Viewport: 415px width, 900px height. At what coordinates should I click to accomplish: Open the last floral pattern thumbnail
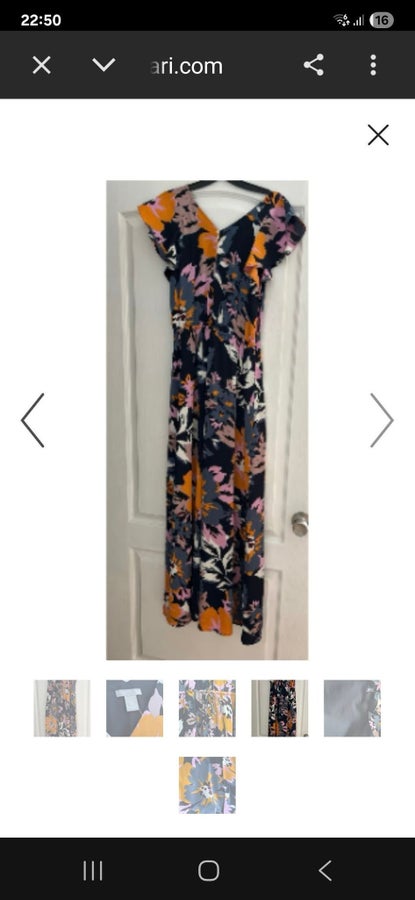coord(207,785)
